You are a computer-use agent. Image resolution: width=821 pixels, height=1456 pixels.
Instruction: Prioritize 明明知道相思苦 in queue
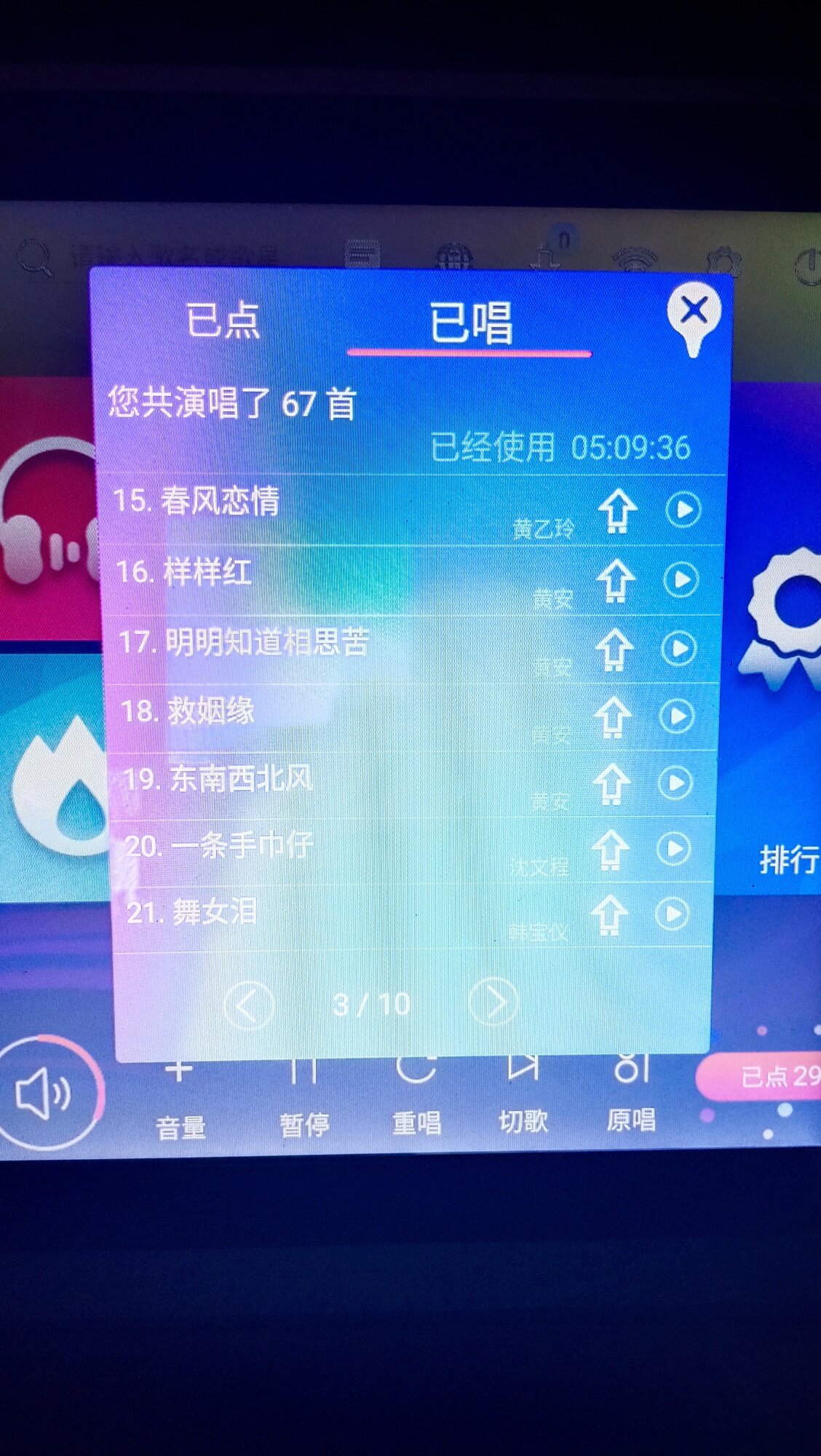coord(614,649)
